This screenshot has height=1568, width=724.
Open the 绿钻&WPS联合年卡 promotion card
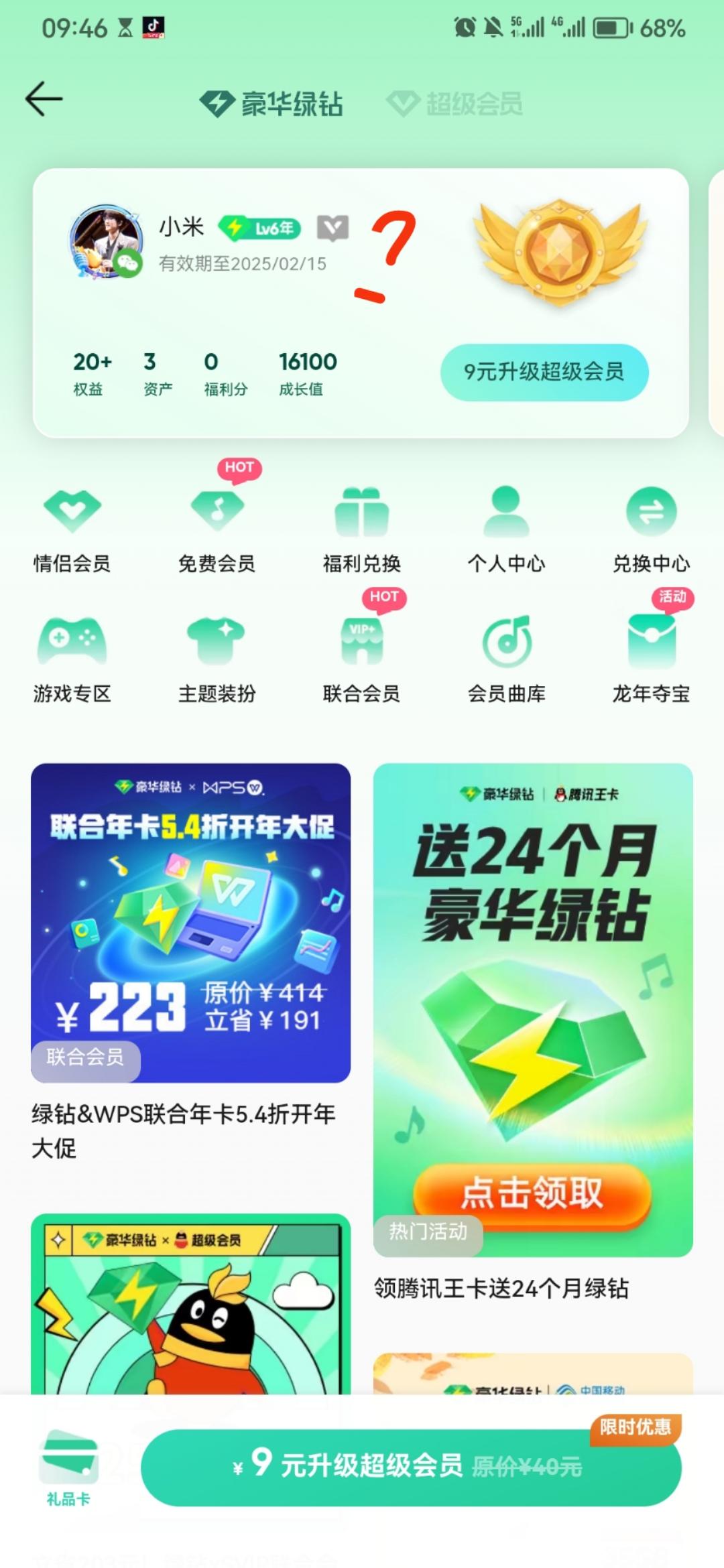[x=190, y=923]
